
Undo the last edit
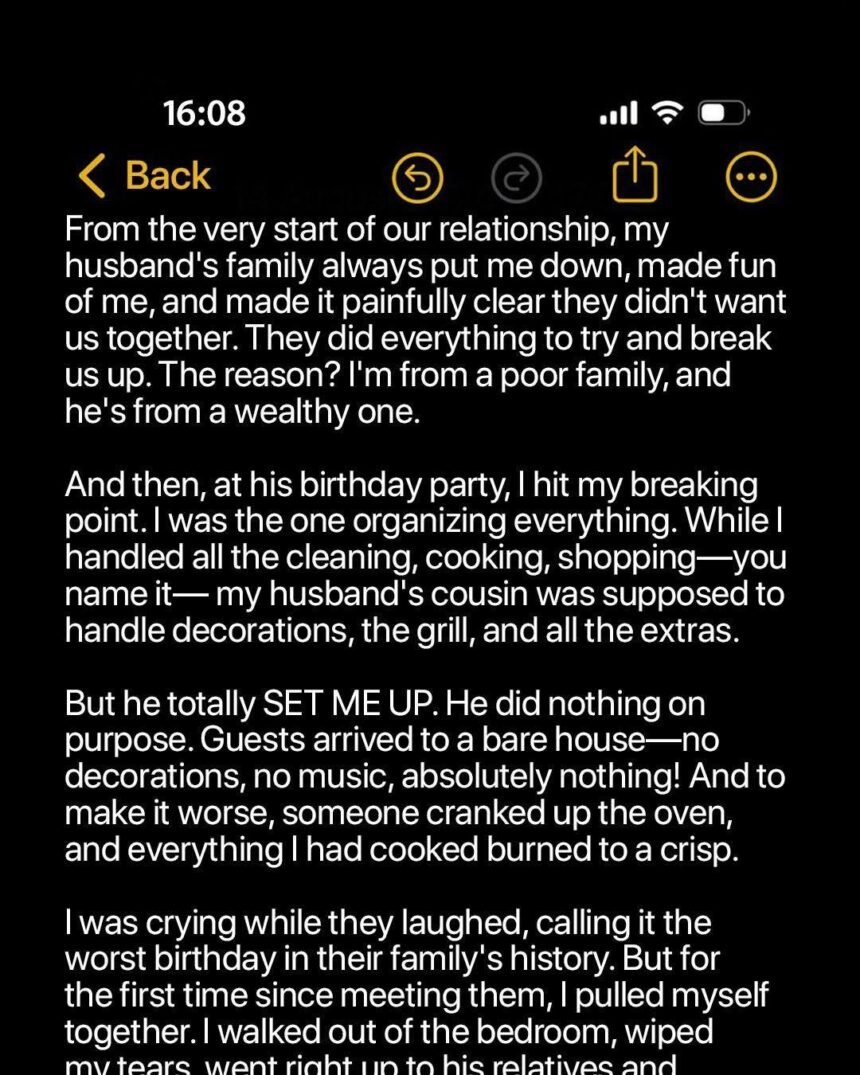pyautogui.click(x=417, y=179)
